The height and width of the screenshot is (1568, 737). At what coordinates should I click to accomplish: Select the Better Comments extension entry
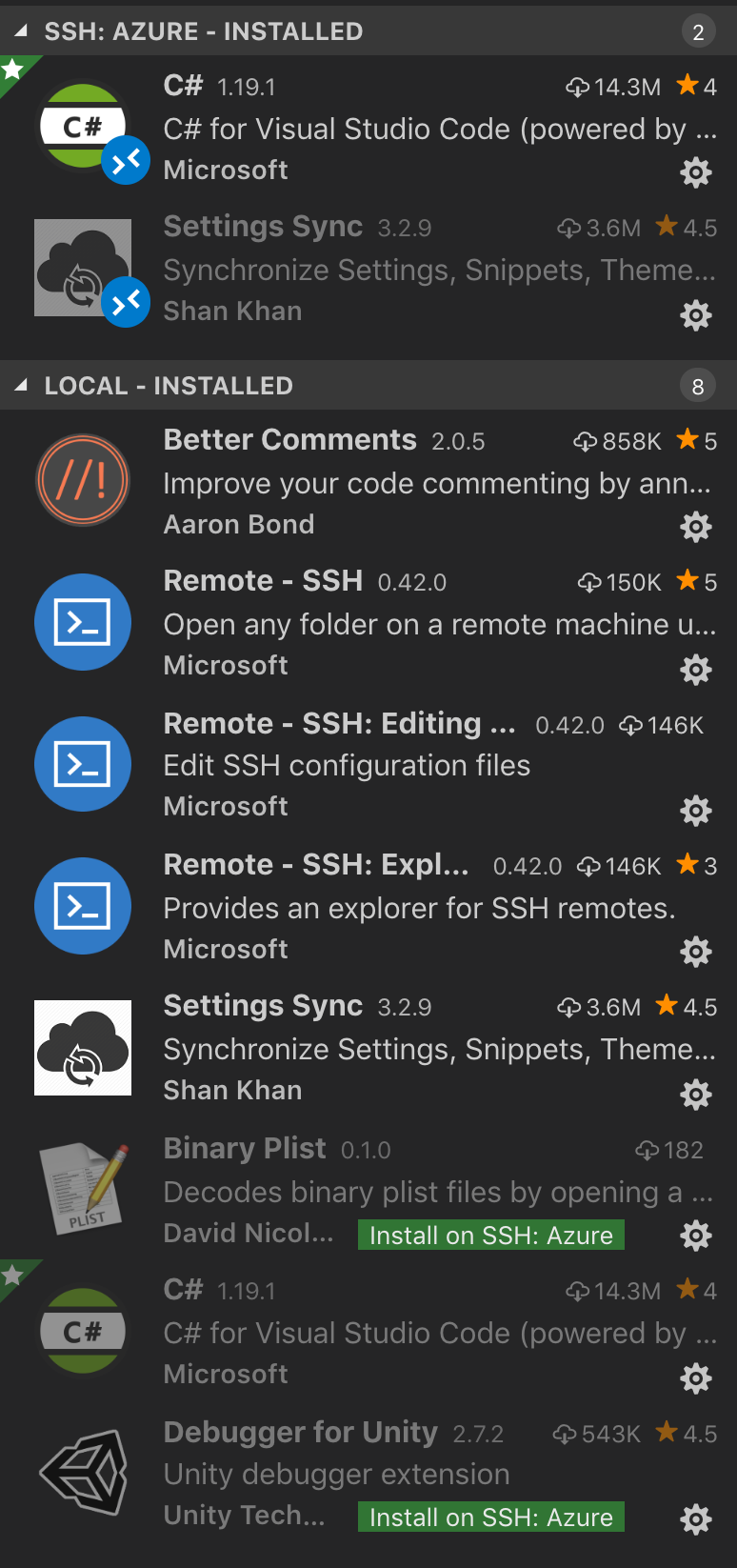pyautogui.click(x=381, y=481)
